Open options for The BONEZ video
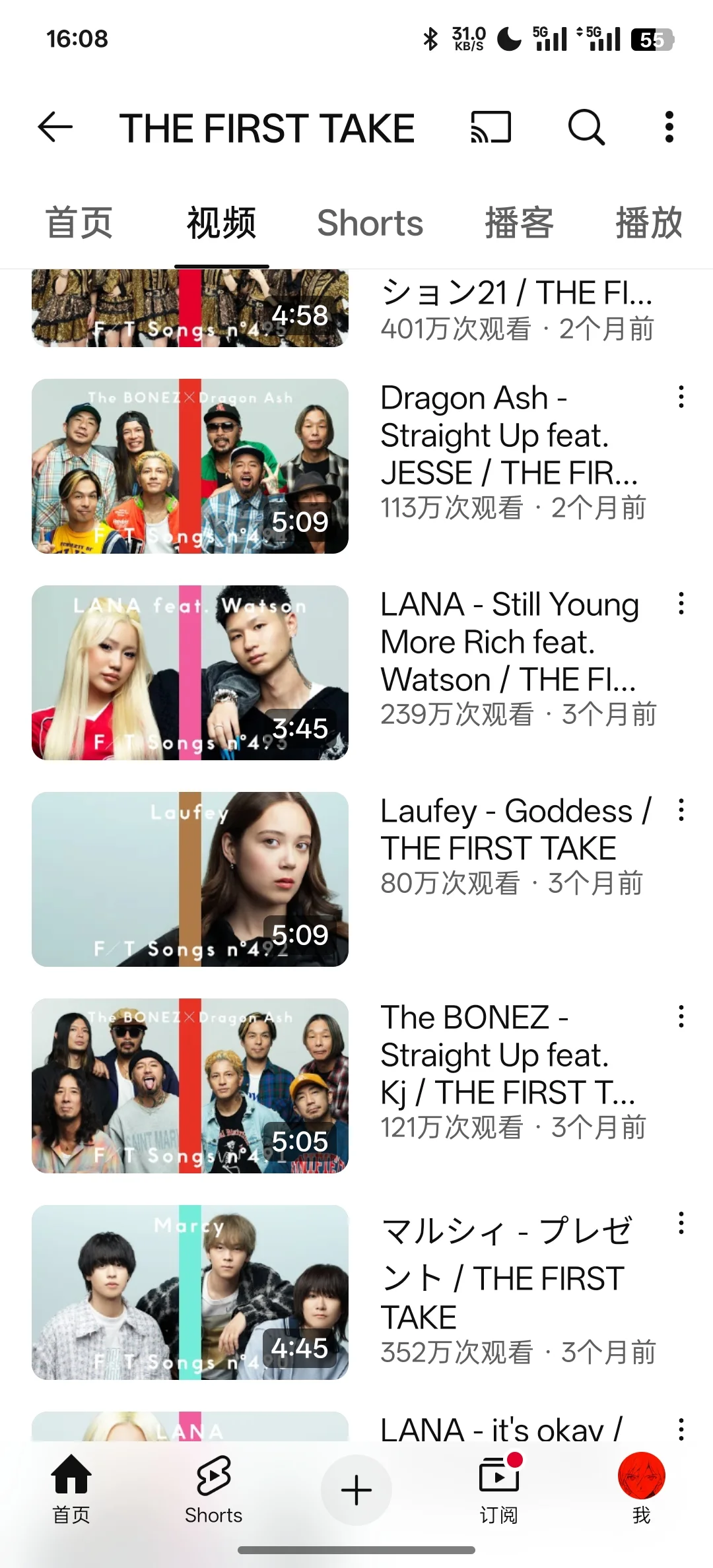This screenshot has width=713, height=1568. point(681,1017)
